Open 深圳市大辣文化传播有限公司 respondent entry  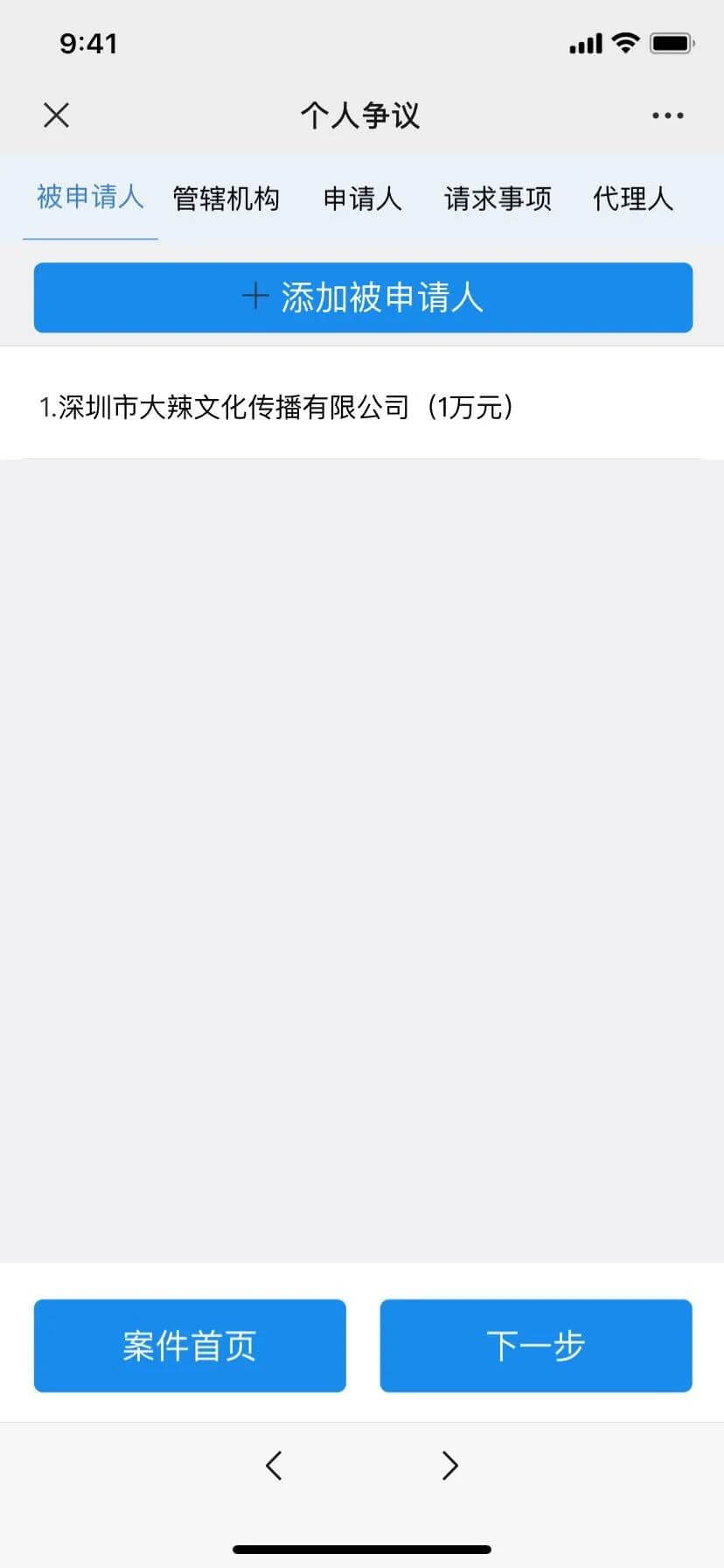pyautogui.click(x=276, y=407)
